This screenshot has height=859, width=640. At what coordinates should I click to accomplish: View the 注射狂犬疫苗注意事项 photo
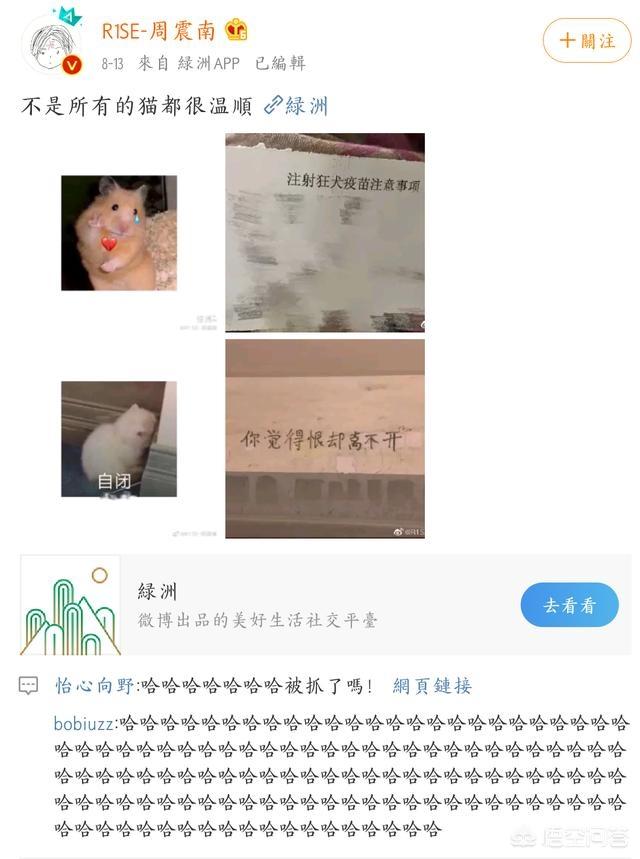pos(325,232)
